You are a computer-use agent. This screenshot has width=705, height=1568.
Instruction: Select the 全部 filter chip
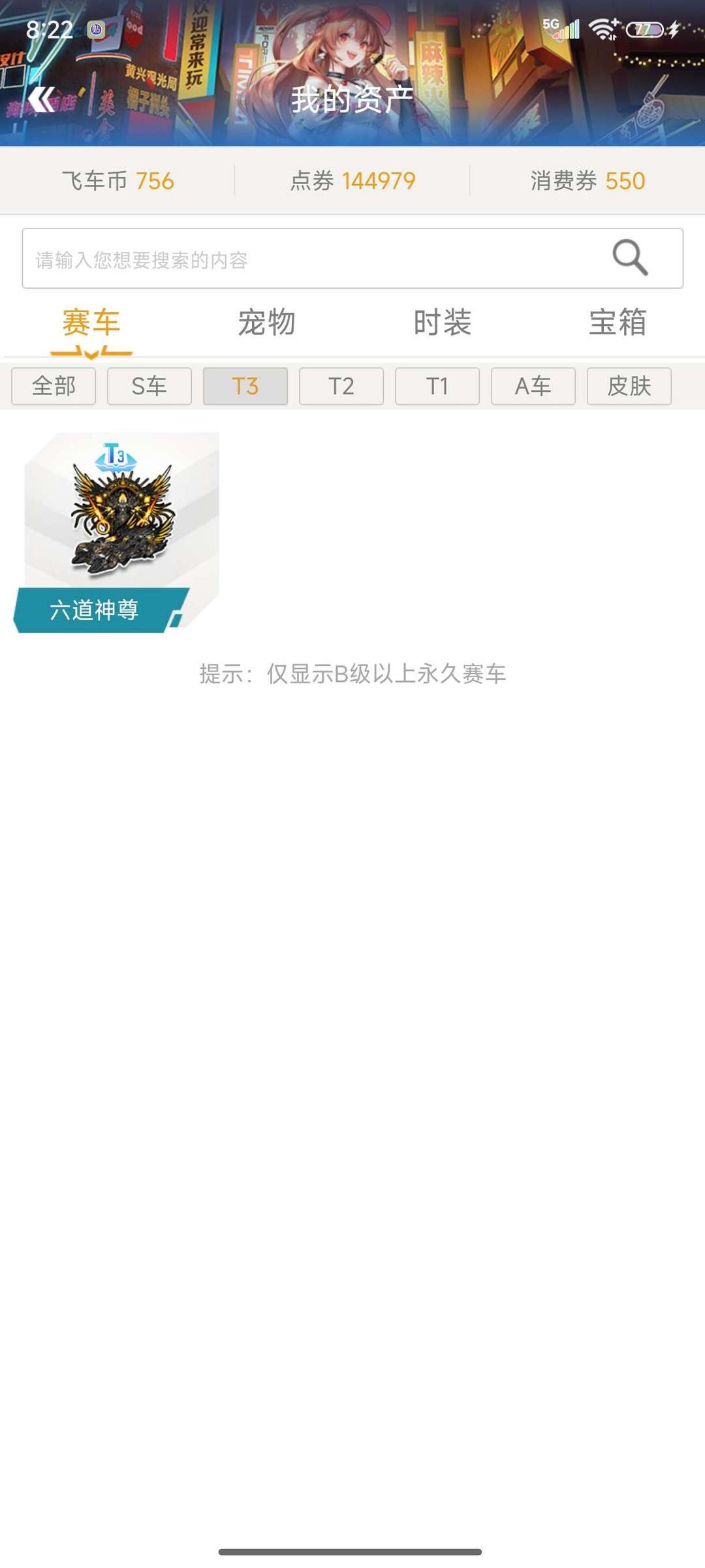pos(54,386)
